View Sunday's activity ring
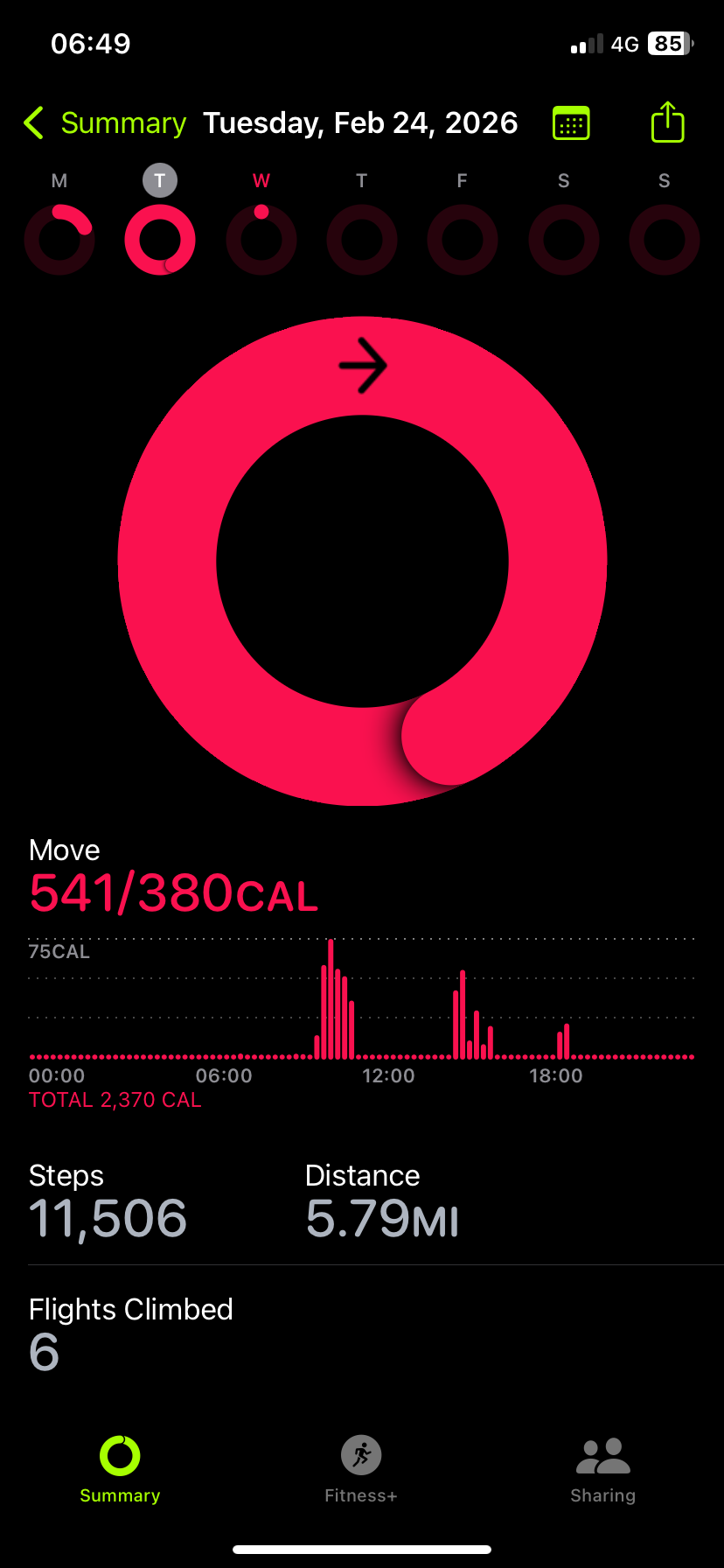This screenshot has height=1568, width=724. [665, 239]
